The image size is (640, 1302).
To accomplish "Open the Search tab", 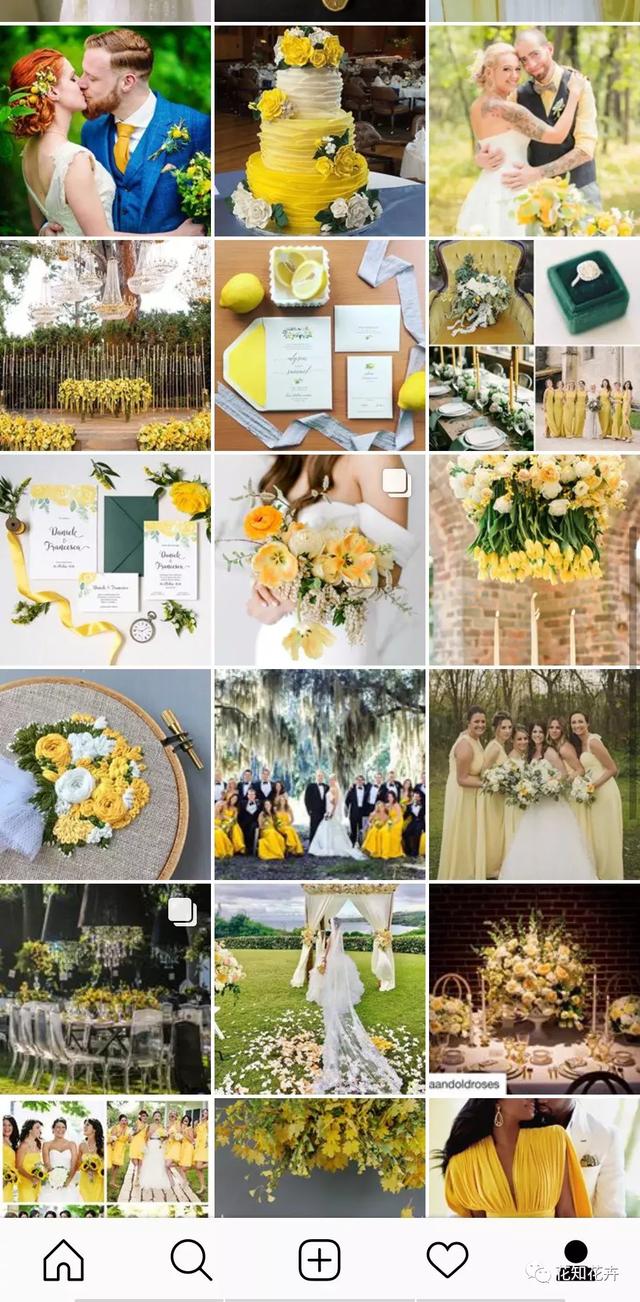I will (x=191, y=1260).
